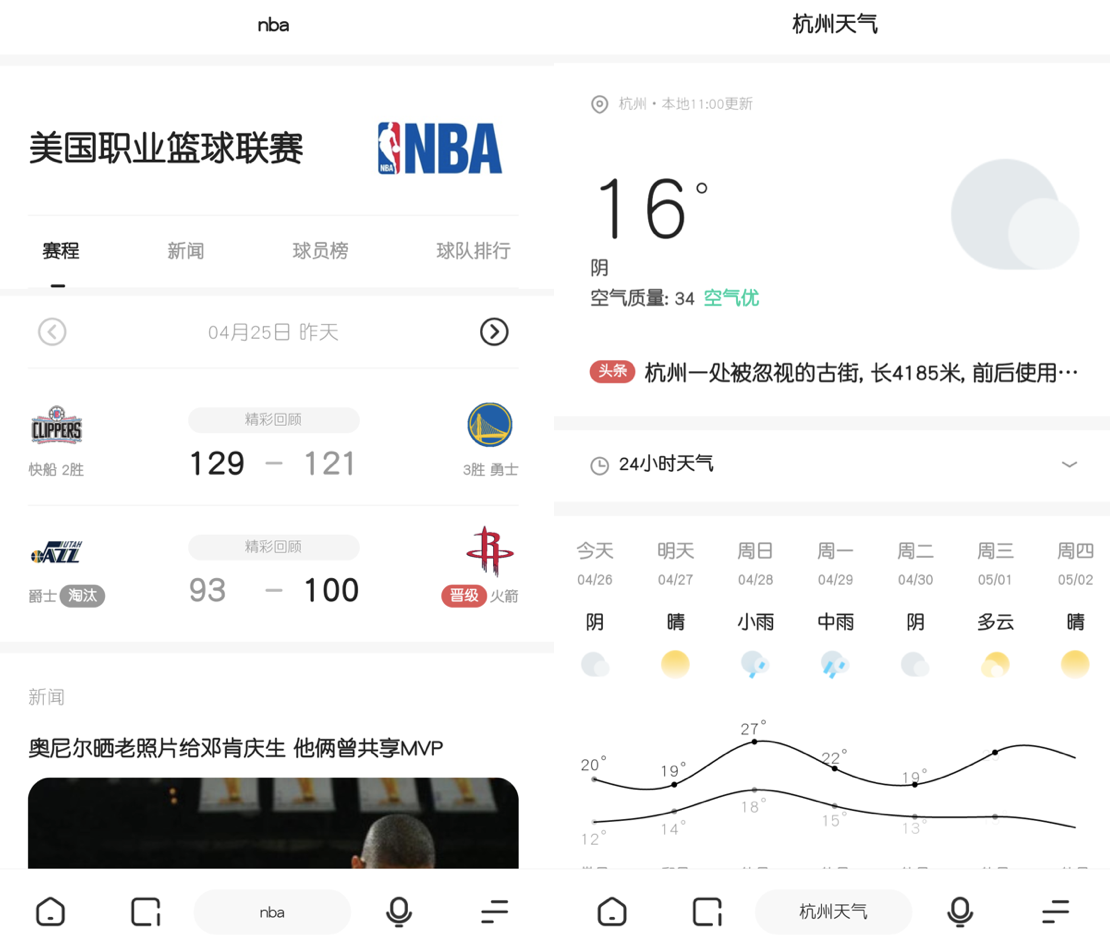Open 精彩回顾 for Jazz vs Rockets game

pos(273,547)
